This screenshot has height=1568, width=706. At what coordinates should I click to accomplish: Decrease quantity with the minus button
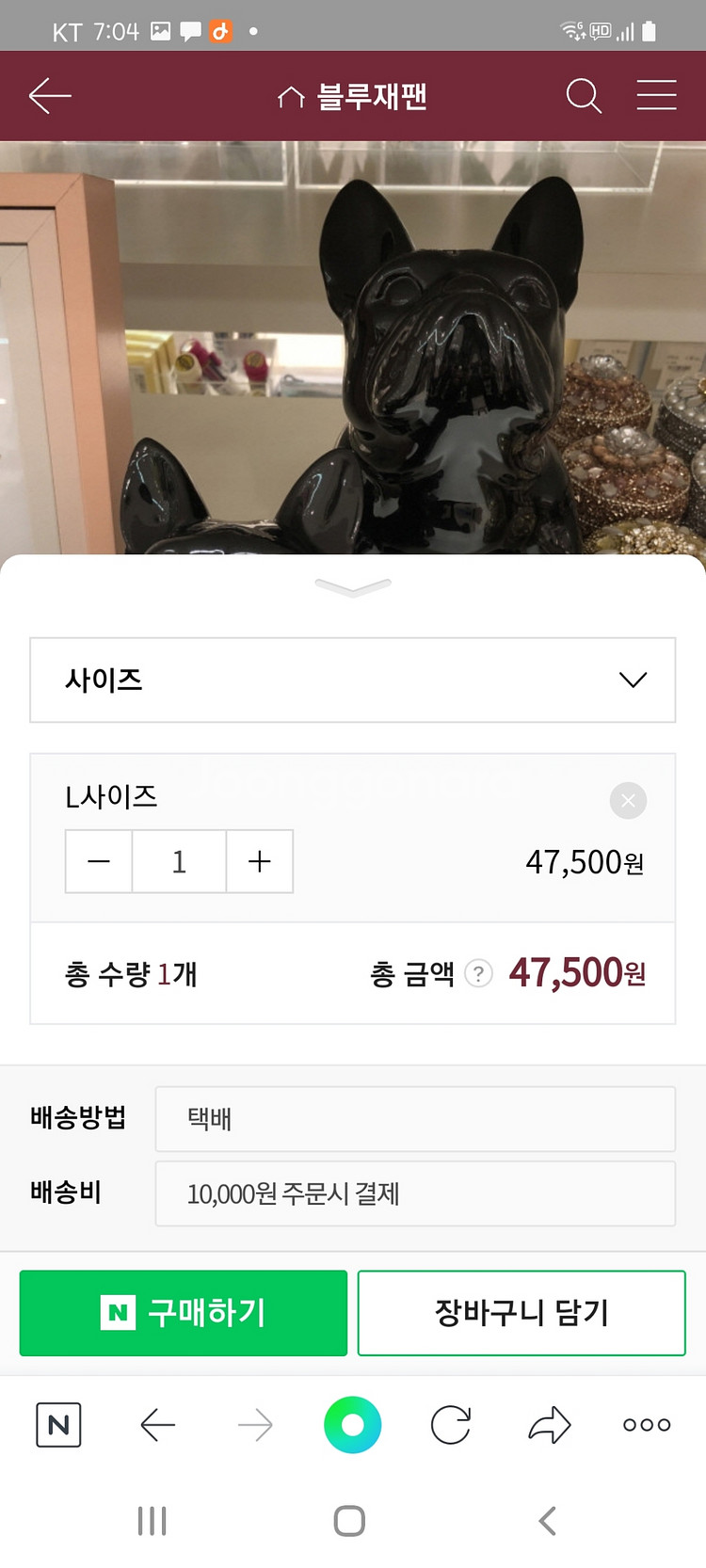98,861
